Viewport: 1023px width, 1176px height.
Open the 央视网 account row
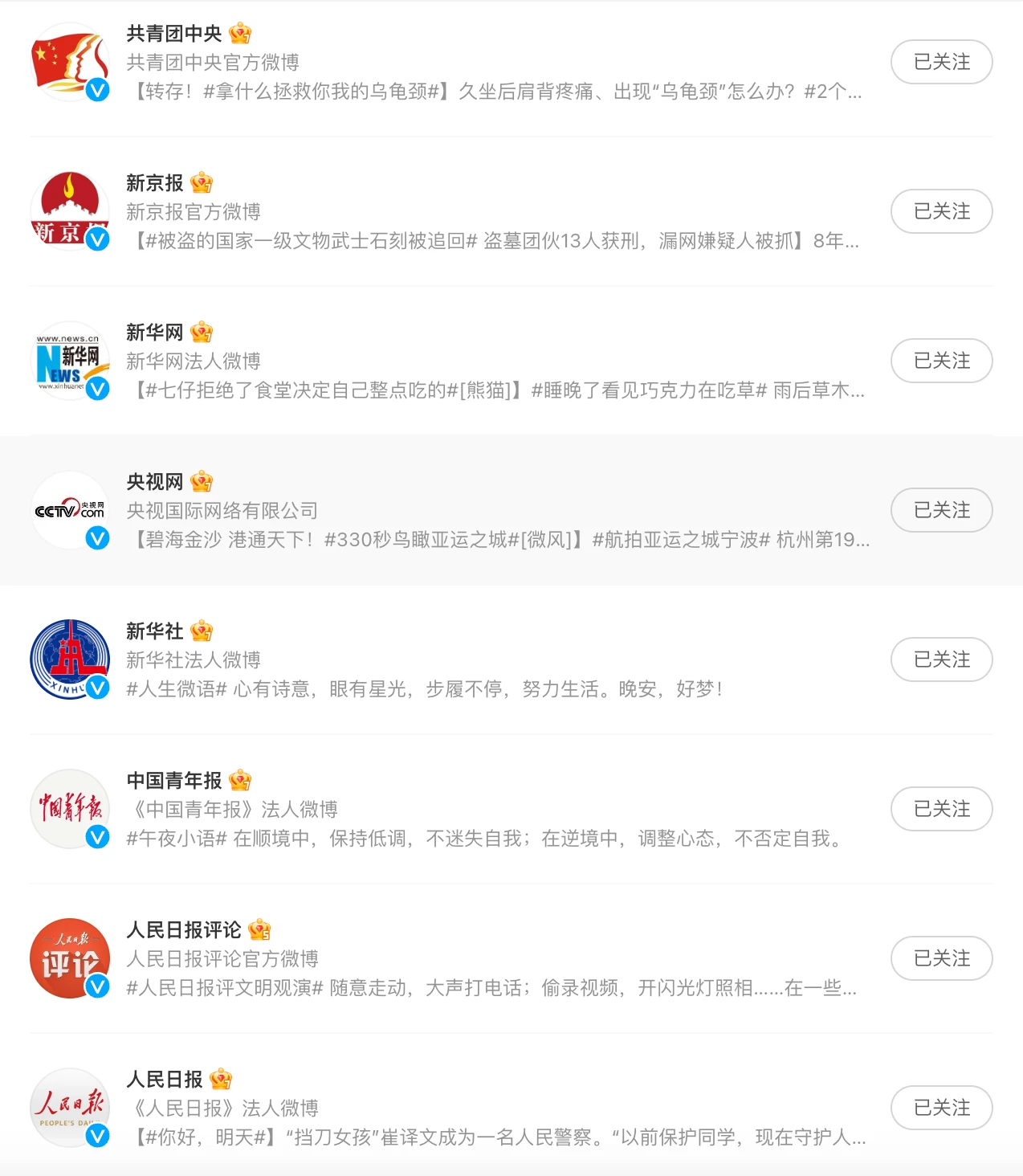(482, 511)
